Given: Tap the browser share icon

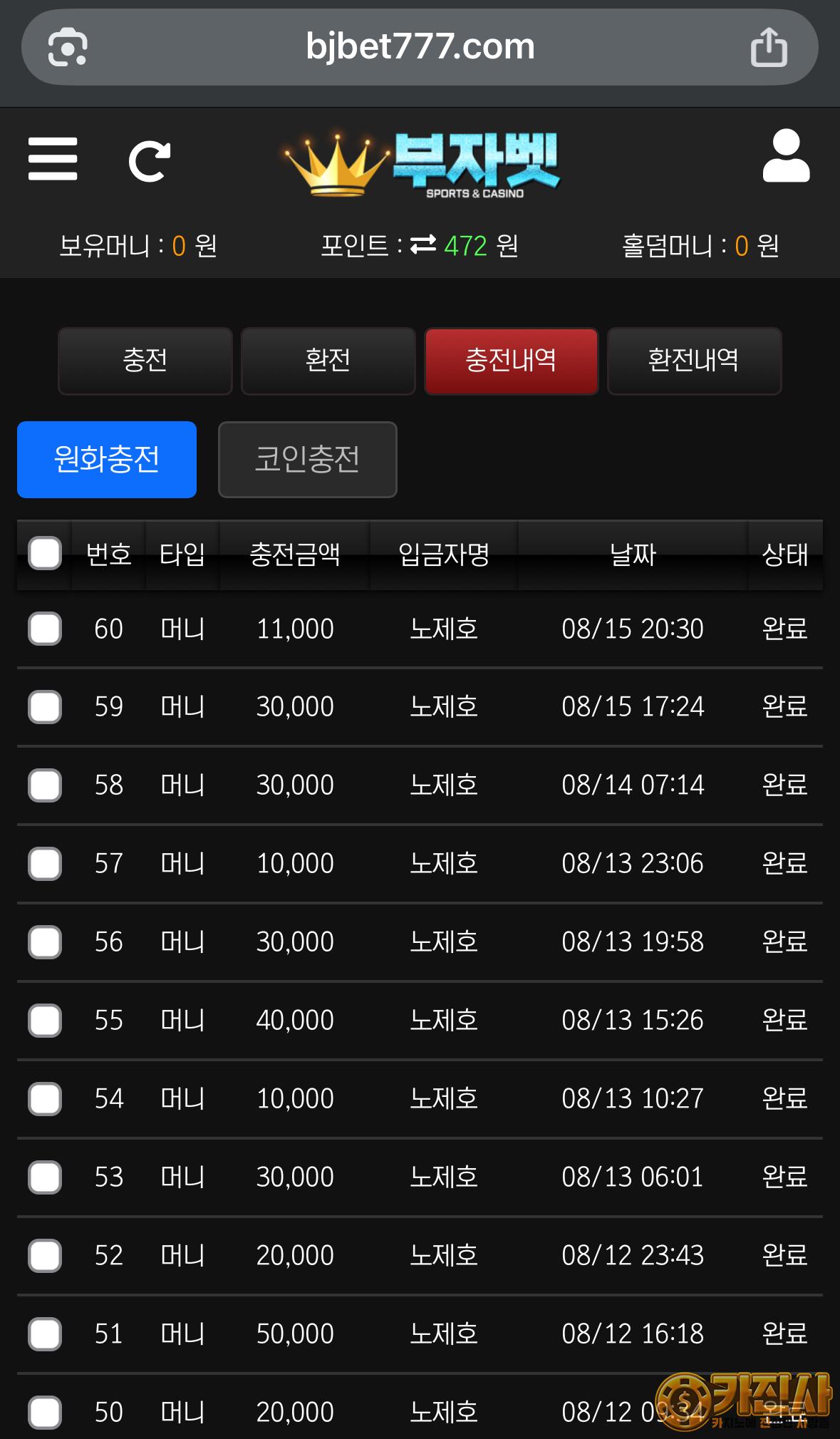Looking at the screenshot, I should pos(769,47).
